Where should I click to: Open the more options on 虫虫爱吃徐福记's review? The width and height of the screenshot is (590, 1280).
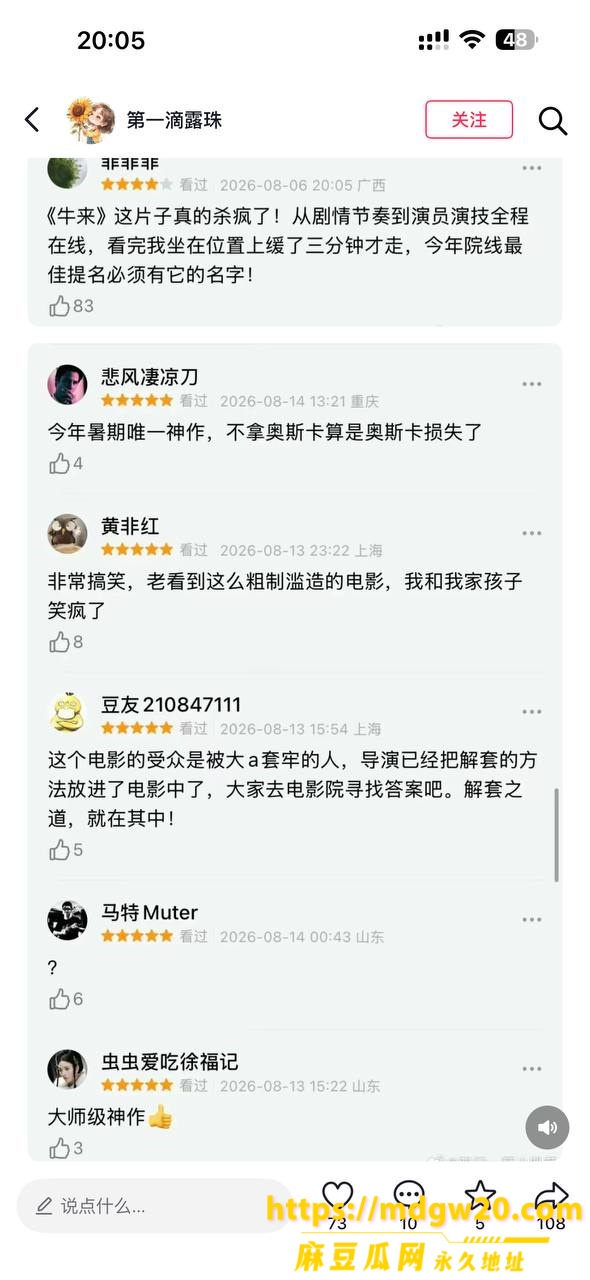[x=532, y=1069]
